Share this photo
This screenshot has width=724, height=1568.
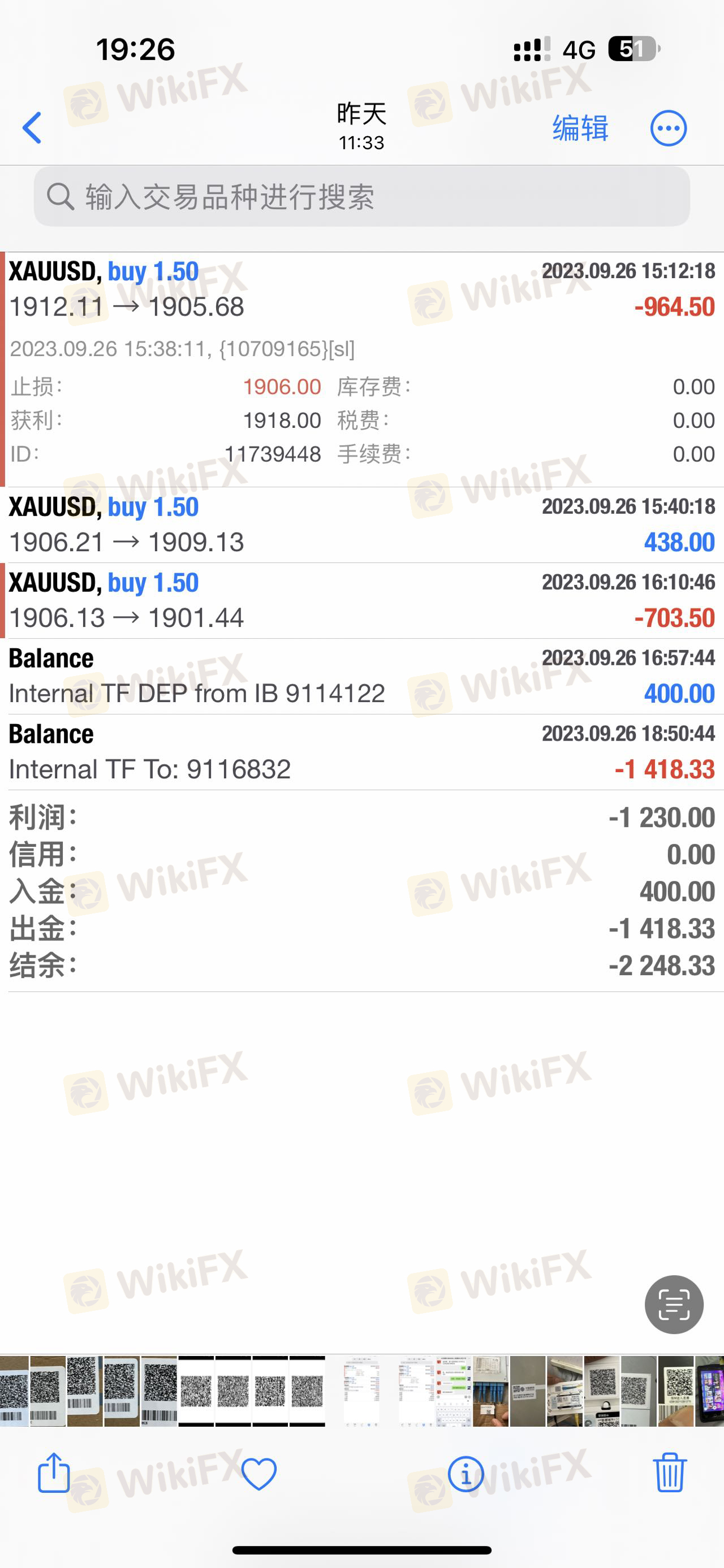pos(54,1472)
